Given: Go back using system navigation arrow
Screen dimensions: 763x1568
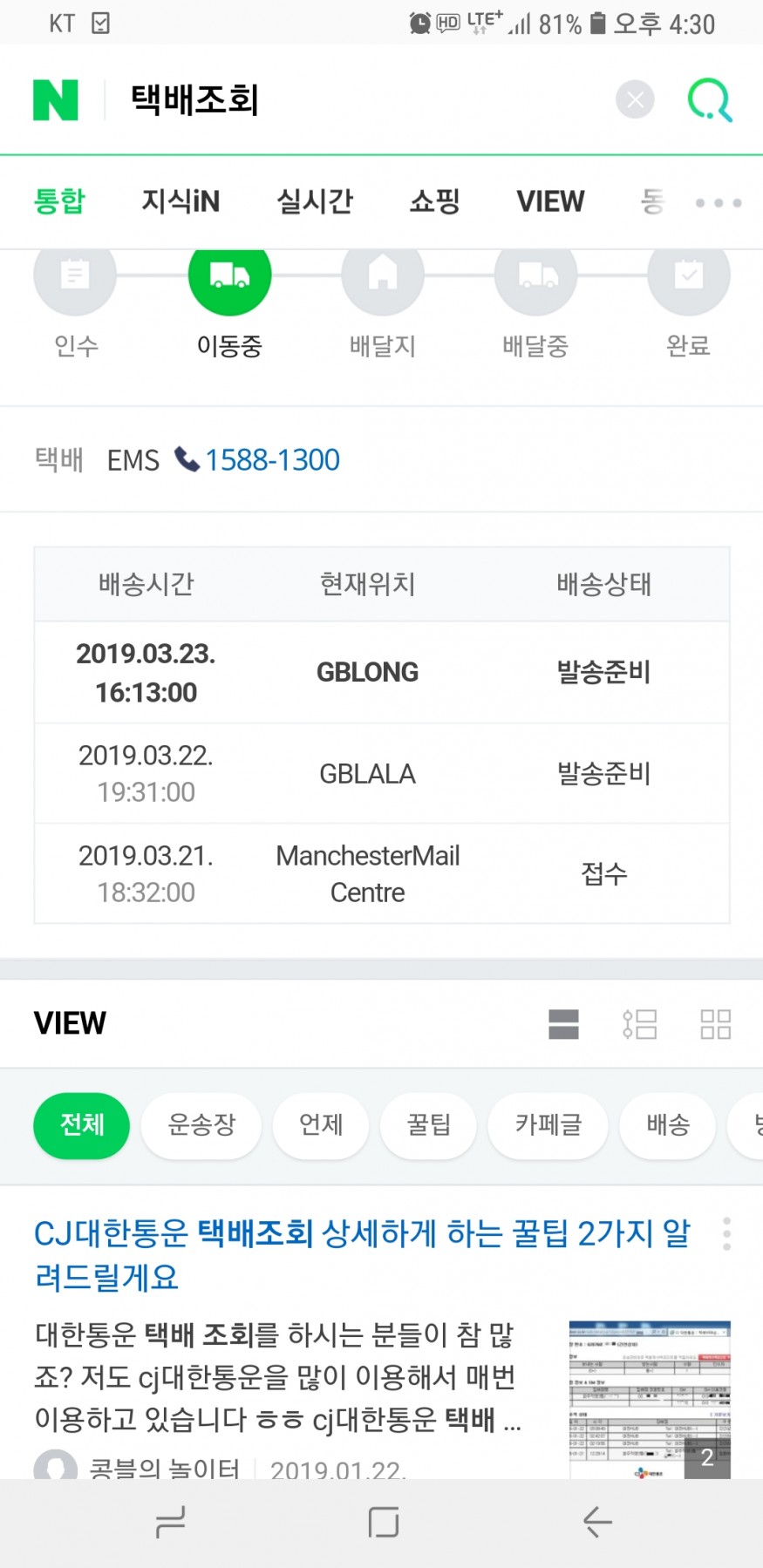Looking at the screenshot, I should point(597,1522).
